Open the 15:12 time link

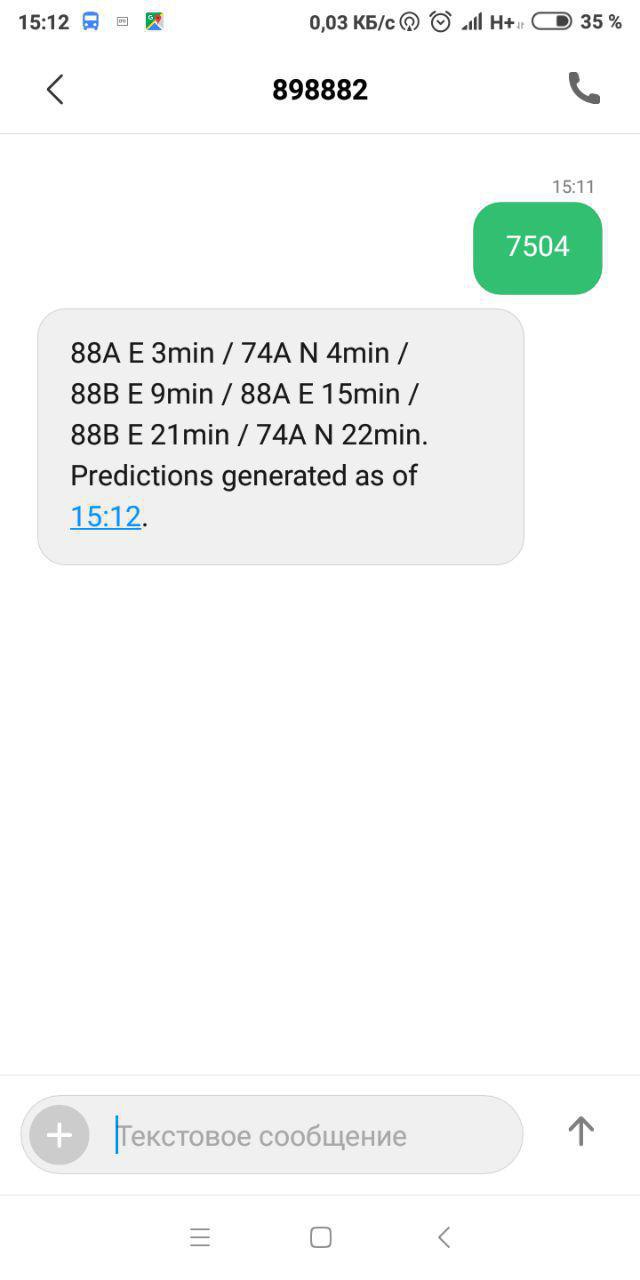pyautogui.click(x=106, y=517)
